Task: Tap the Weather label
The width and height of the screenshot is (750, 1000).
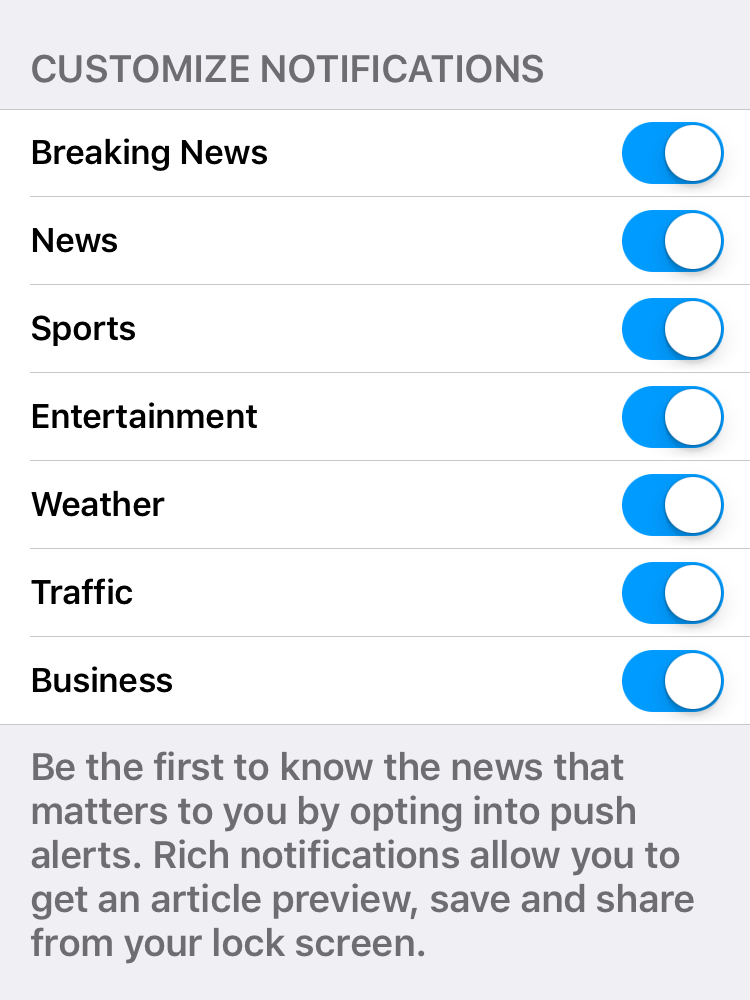Action: (97, 505)
